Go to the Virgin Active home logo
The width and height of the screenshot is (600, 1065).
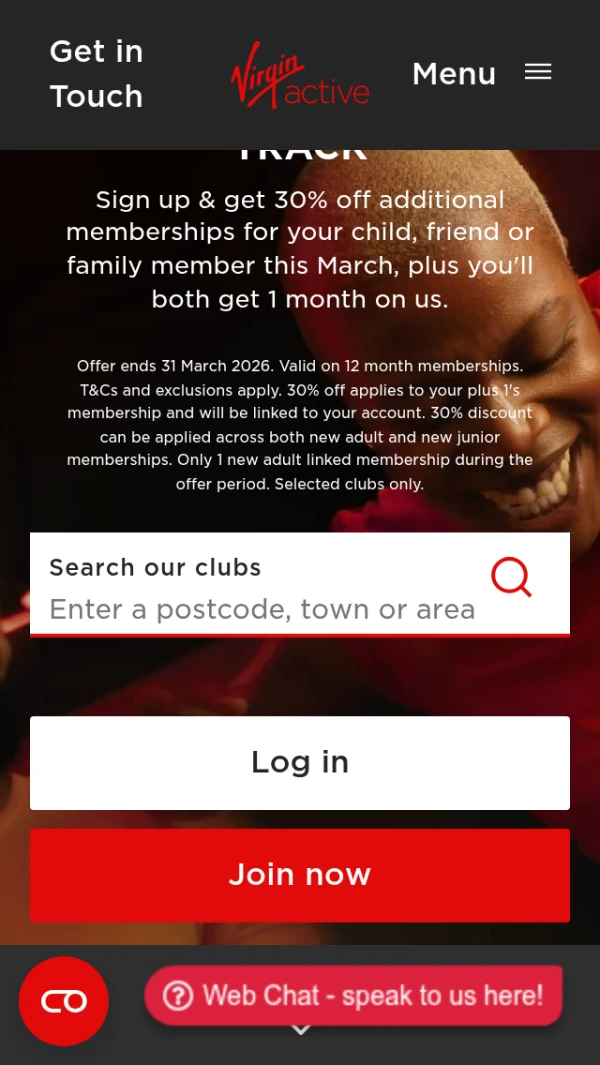tap(299, 75)
